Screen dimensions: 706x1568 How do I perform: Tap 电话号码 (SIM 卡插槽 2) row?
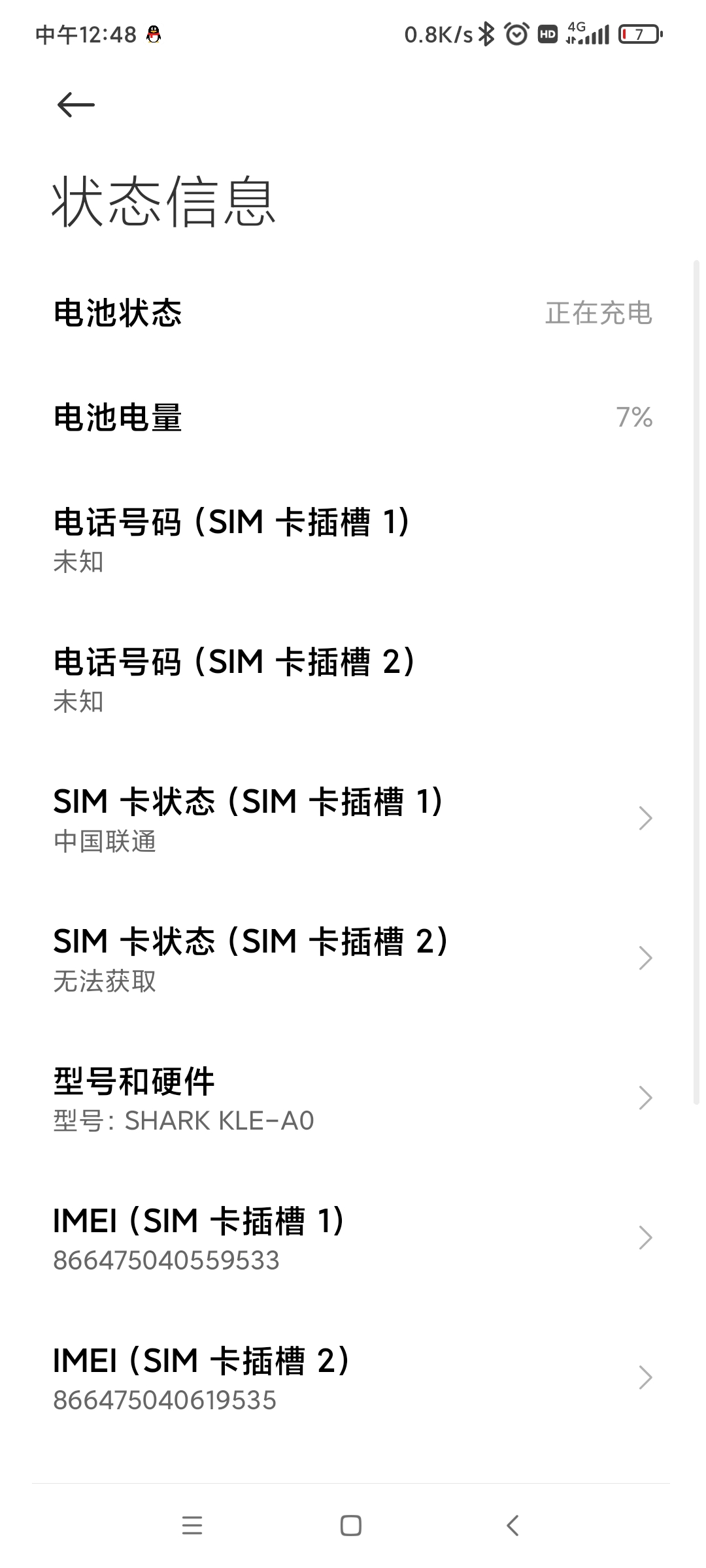click(x=353, y=679)
